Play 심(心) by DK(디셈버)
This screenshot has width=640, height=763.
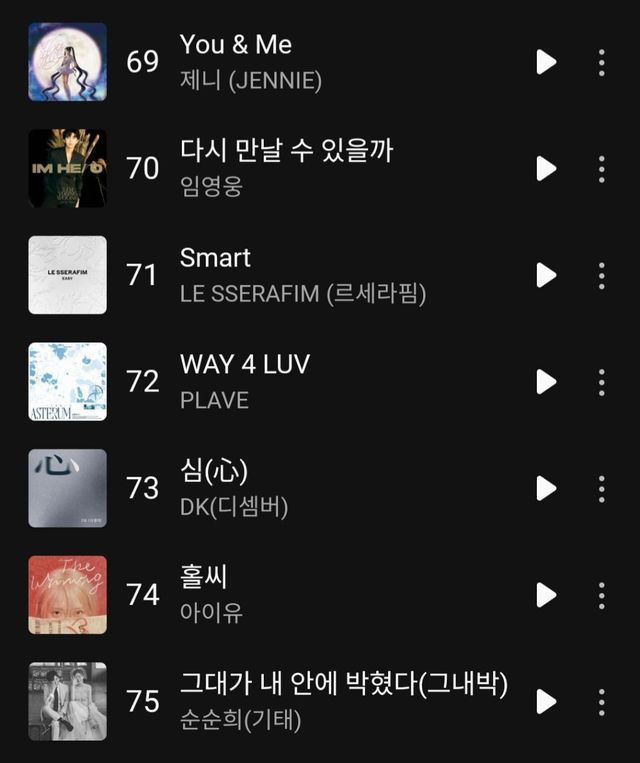(x=546, y=488)
